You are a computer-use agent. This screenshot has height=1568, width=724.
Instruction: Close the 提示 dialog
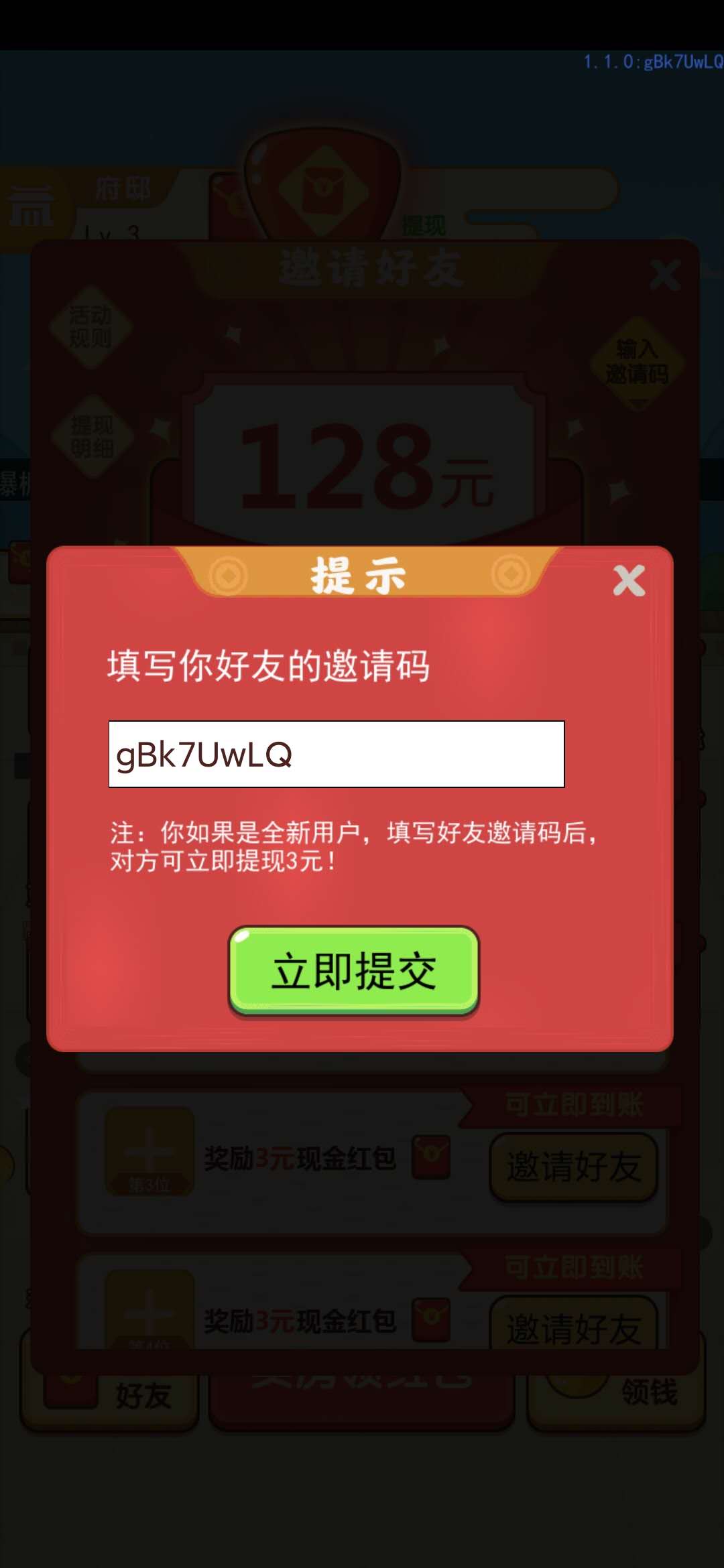click(629, 580)
